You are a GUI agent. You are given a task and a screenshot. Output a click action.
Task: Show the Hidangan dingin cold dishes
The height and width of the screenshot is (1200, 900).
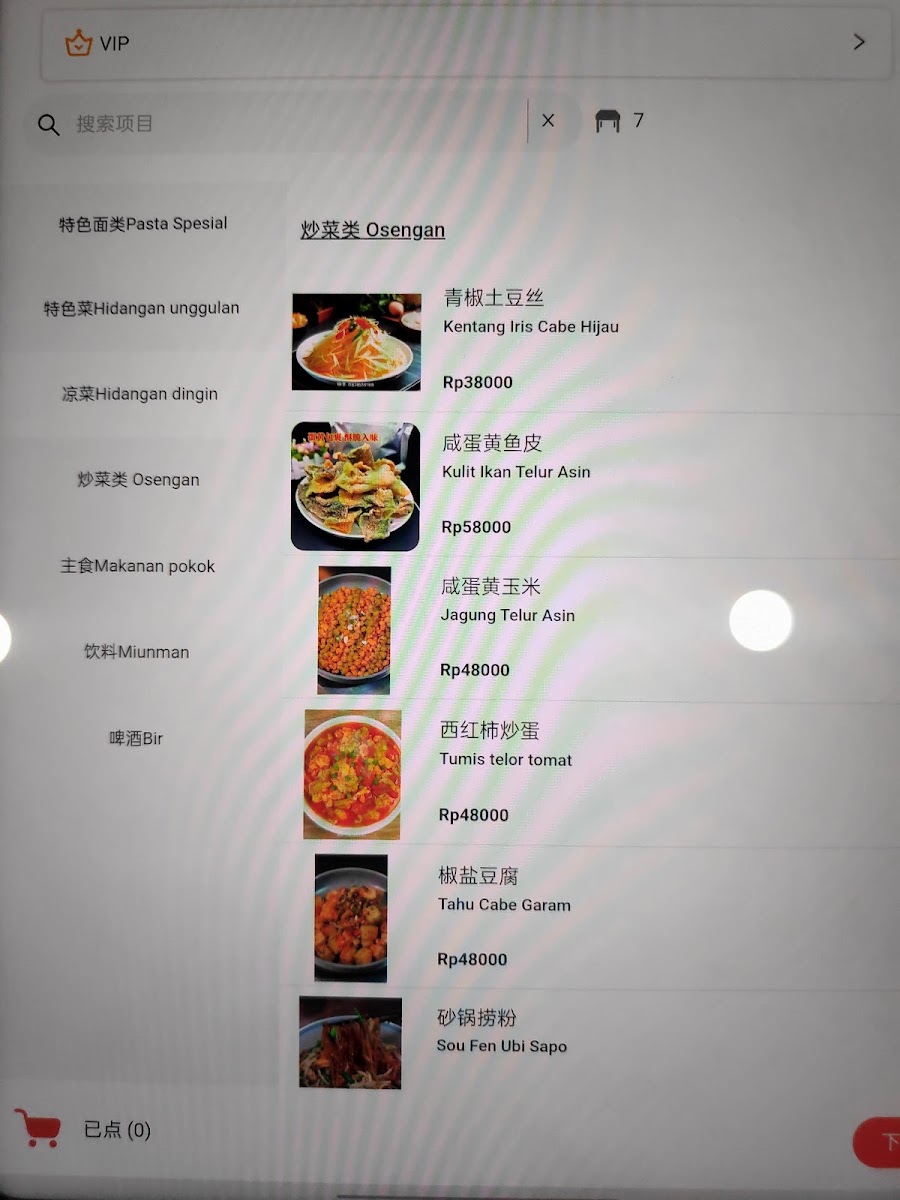[x=140, y=394]
